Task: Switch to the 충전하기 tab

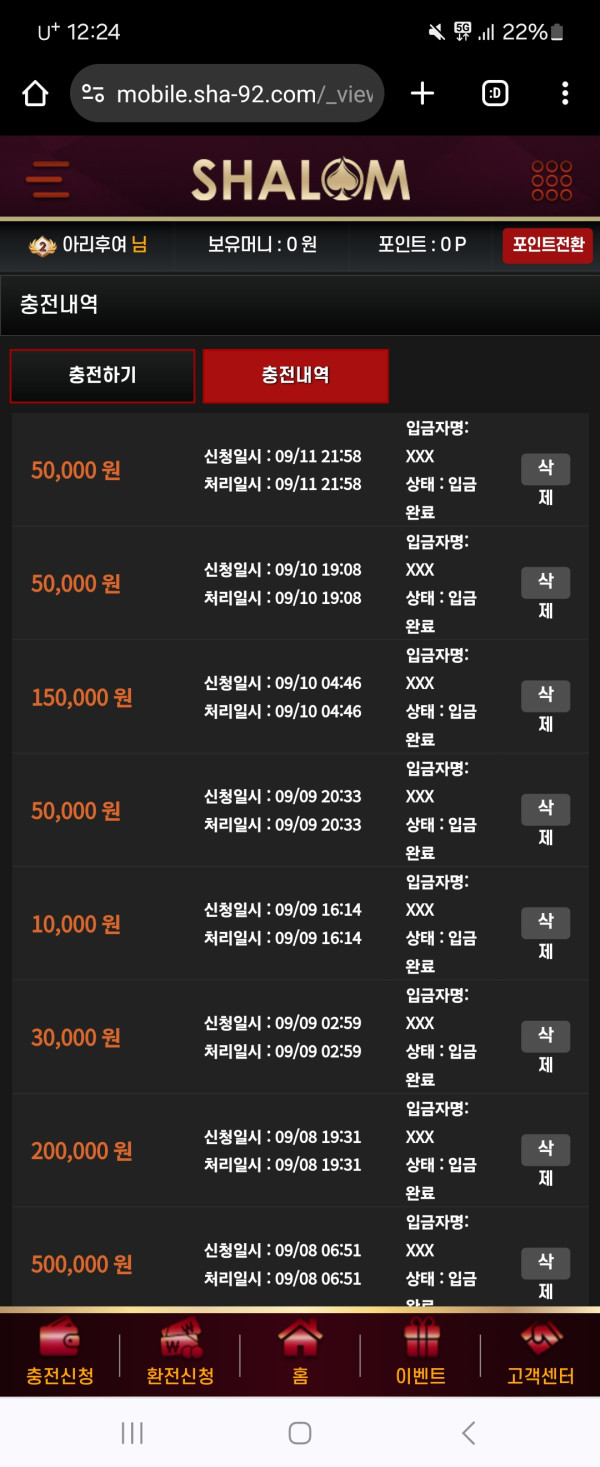Action: click(x=102, y=376)
